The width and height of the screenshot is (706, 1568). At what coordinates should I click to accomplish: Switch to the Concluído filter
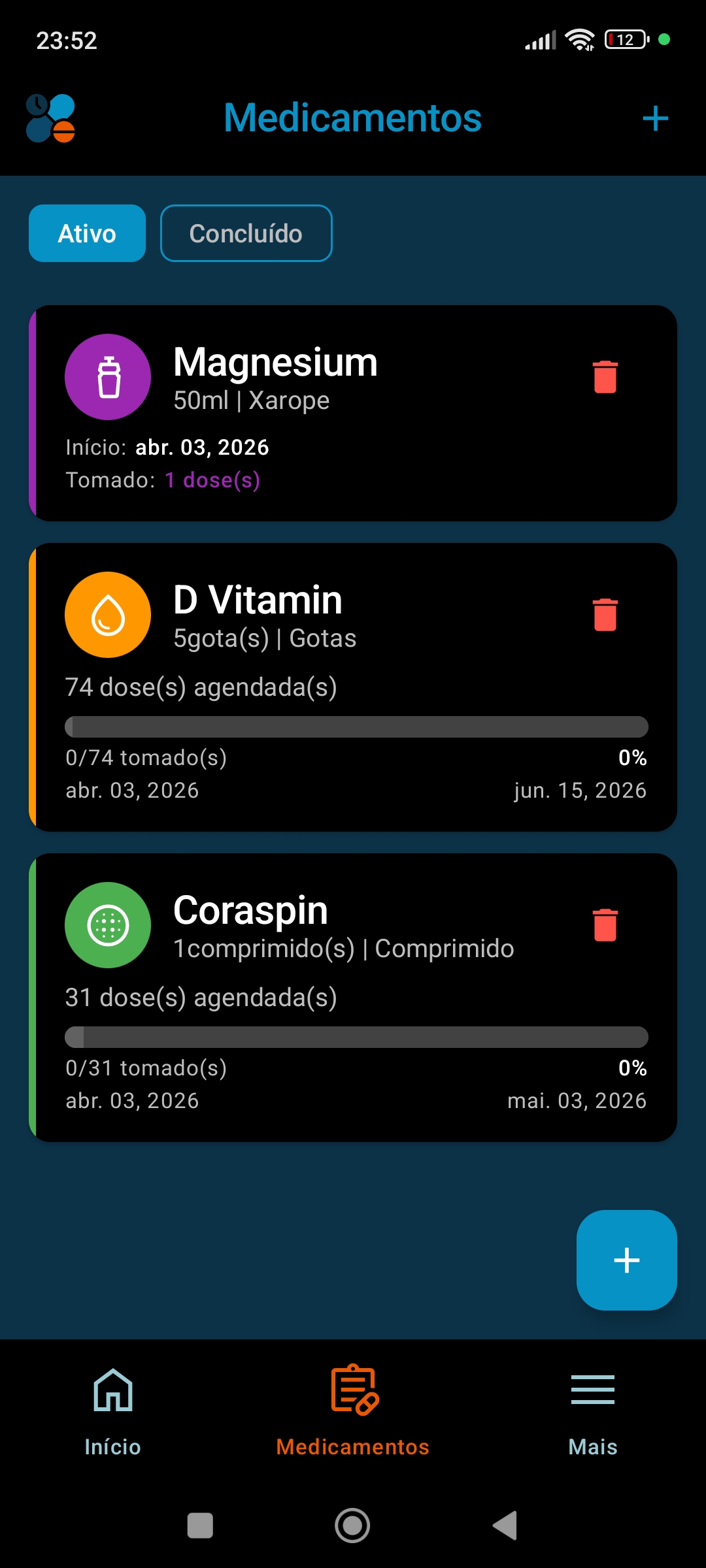(246, 233)
